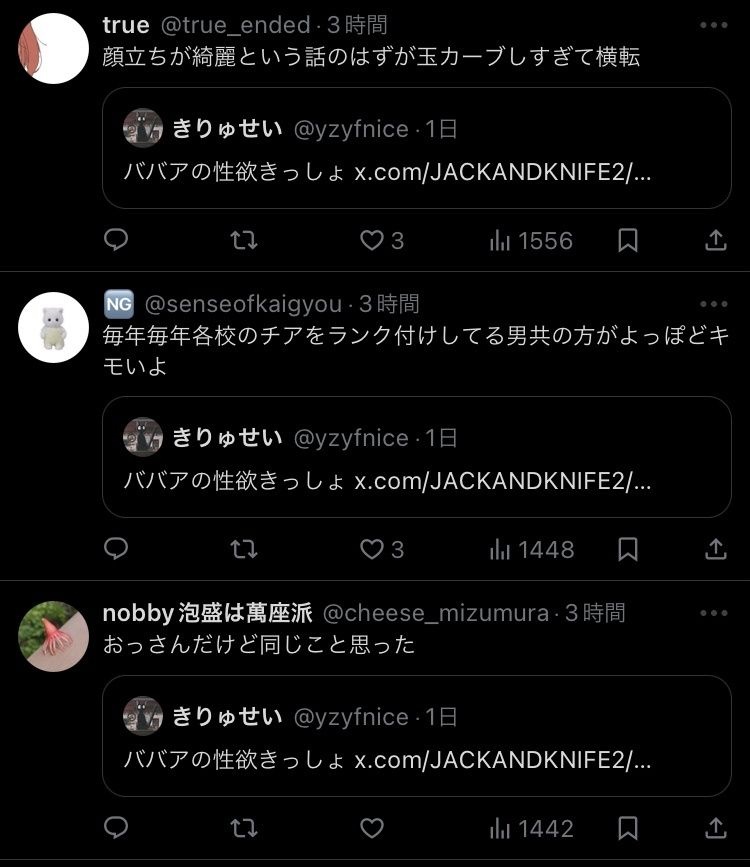Like nobby's post
The height and width of the screenshot is (867, 750).
372,828
